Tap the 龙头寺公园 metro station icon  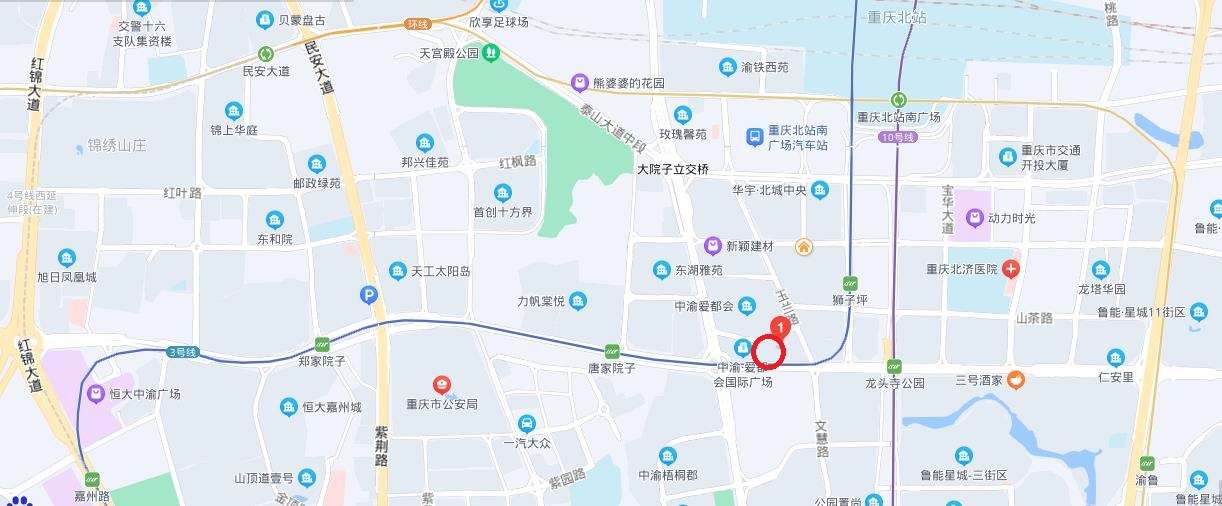coord(894,366)
